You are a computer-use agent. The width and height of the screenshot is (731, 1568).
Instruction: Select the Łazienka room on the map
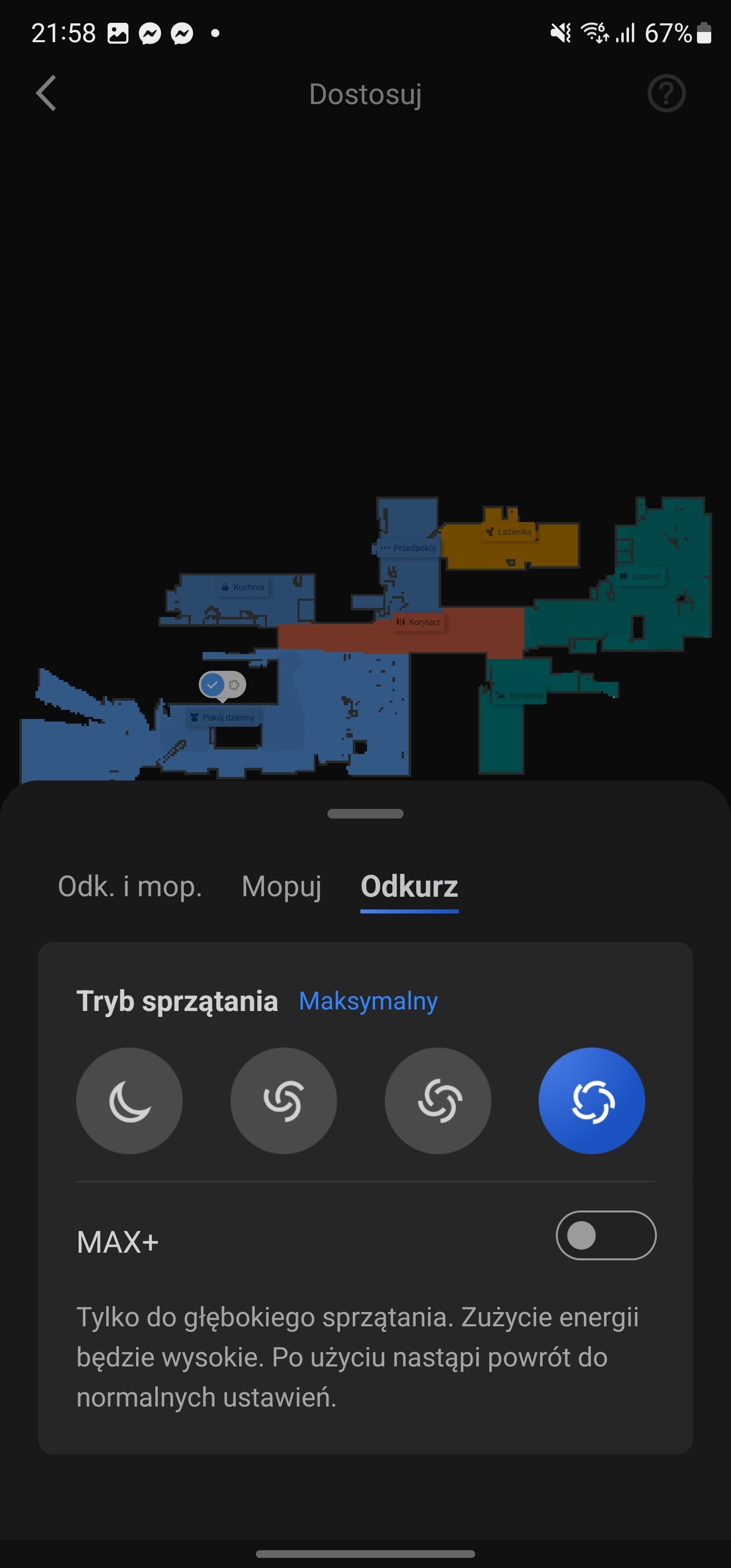pos(509,532)
